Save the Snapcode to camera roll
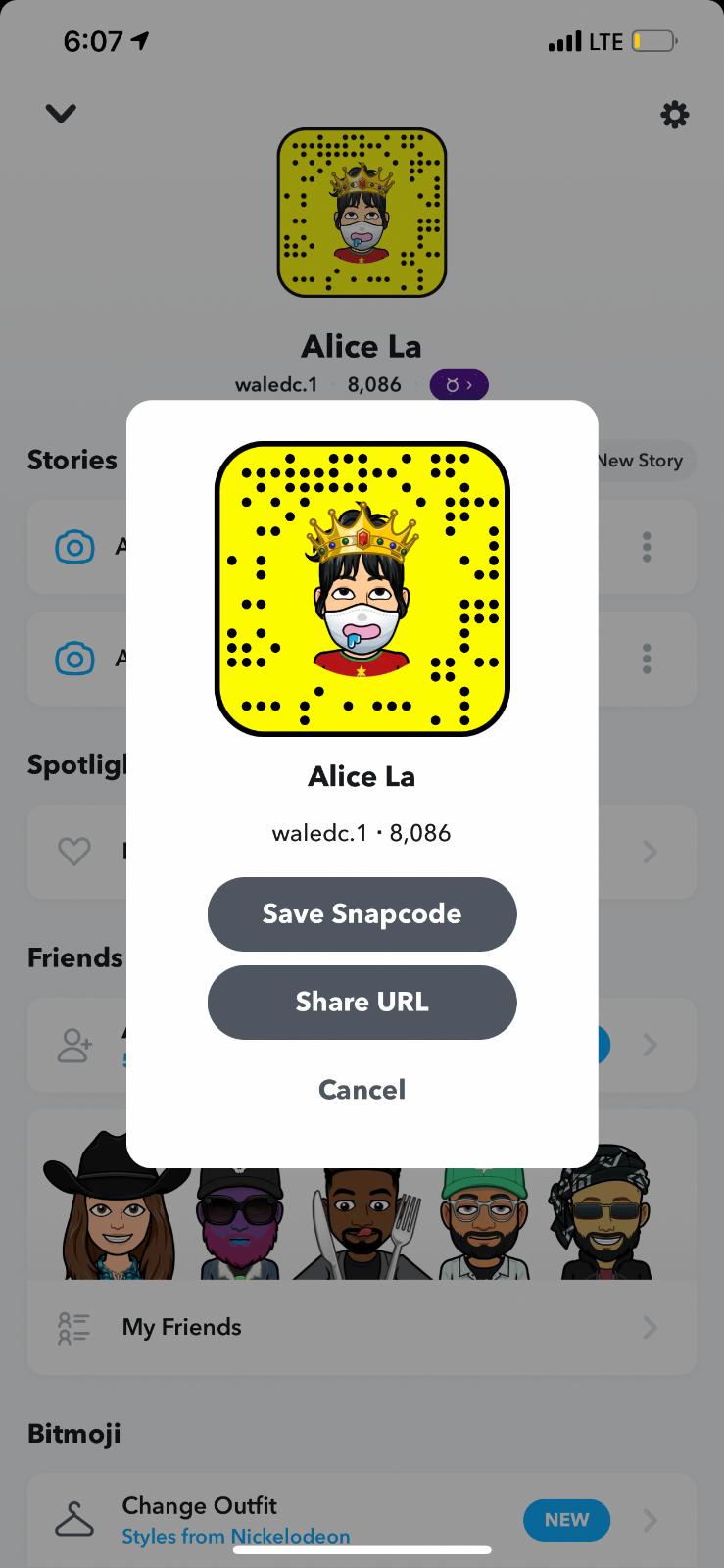The height and width of the screenshot is (1568, 724). [362, 913]
